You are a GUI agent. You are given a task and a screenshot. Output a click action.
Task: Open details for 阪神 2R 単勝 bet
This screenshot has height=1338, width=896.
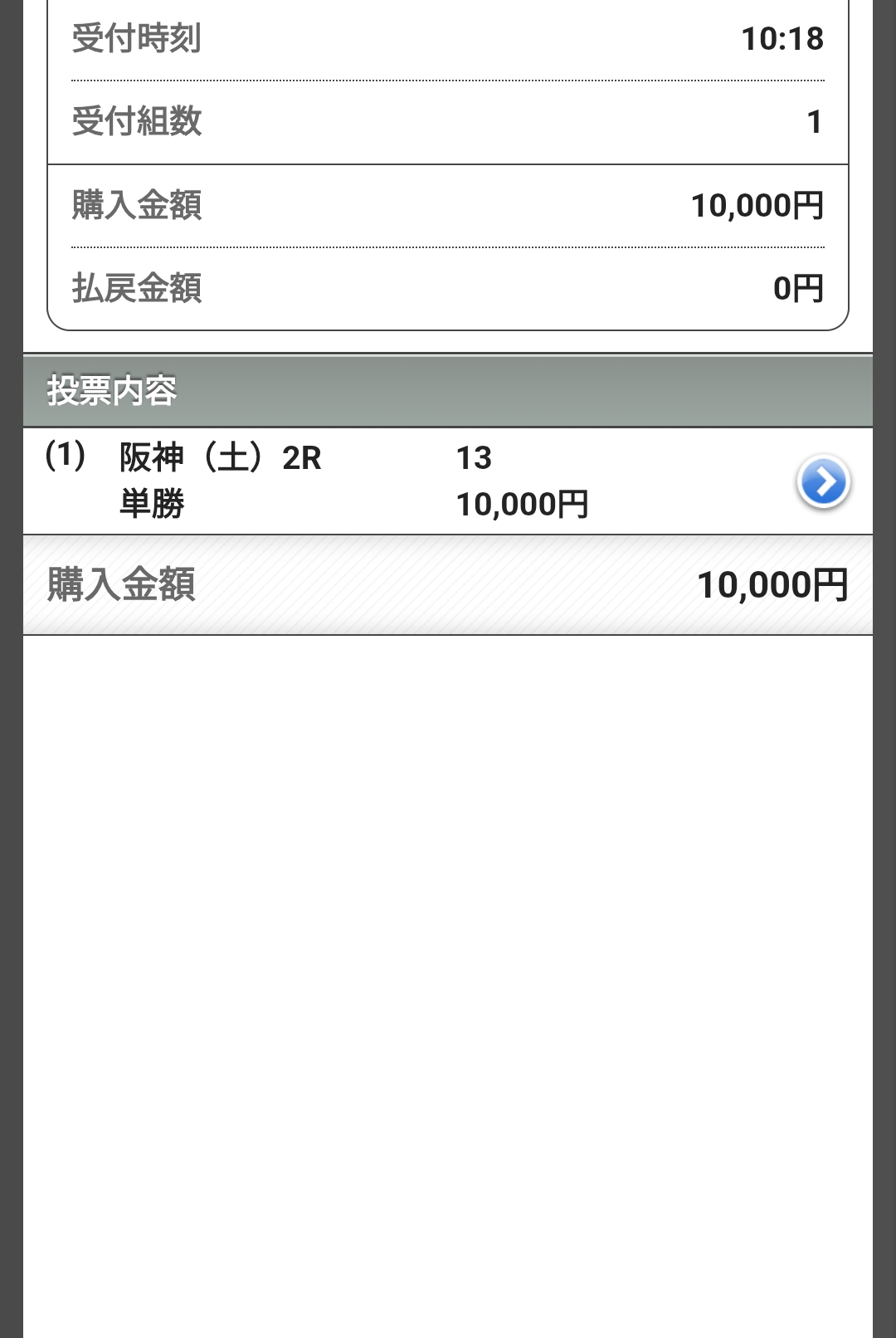coord(822,482)
